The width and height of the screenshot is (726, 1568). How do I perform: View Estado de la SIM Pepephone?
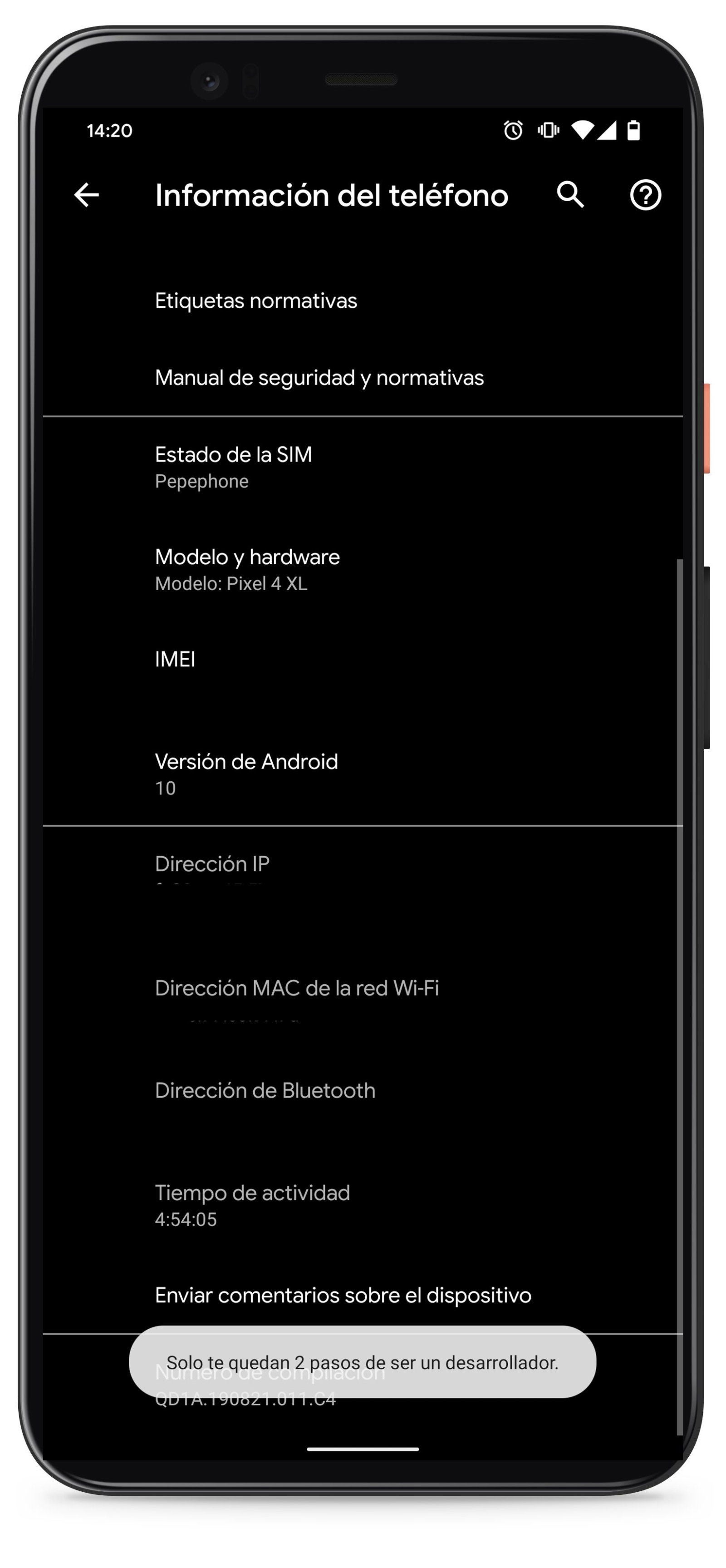click(x=233, y=467)
